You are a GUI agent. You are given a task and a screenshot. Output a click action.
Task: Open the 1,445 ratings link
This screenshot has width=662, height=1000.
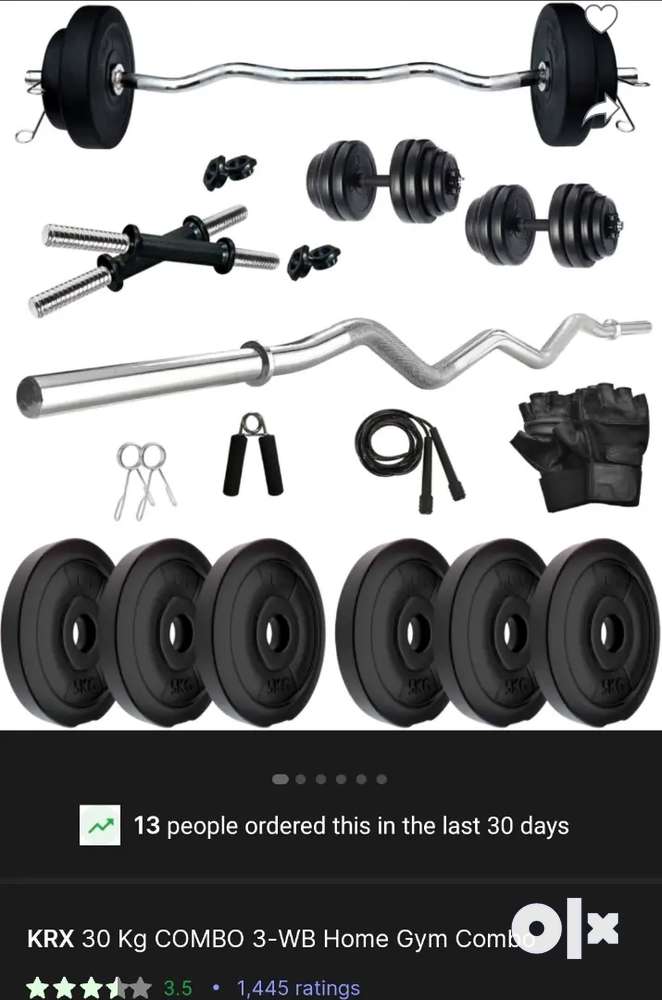tap(298, 988)
